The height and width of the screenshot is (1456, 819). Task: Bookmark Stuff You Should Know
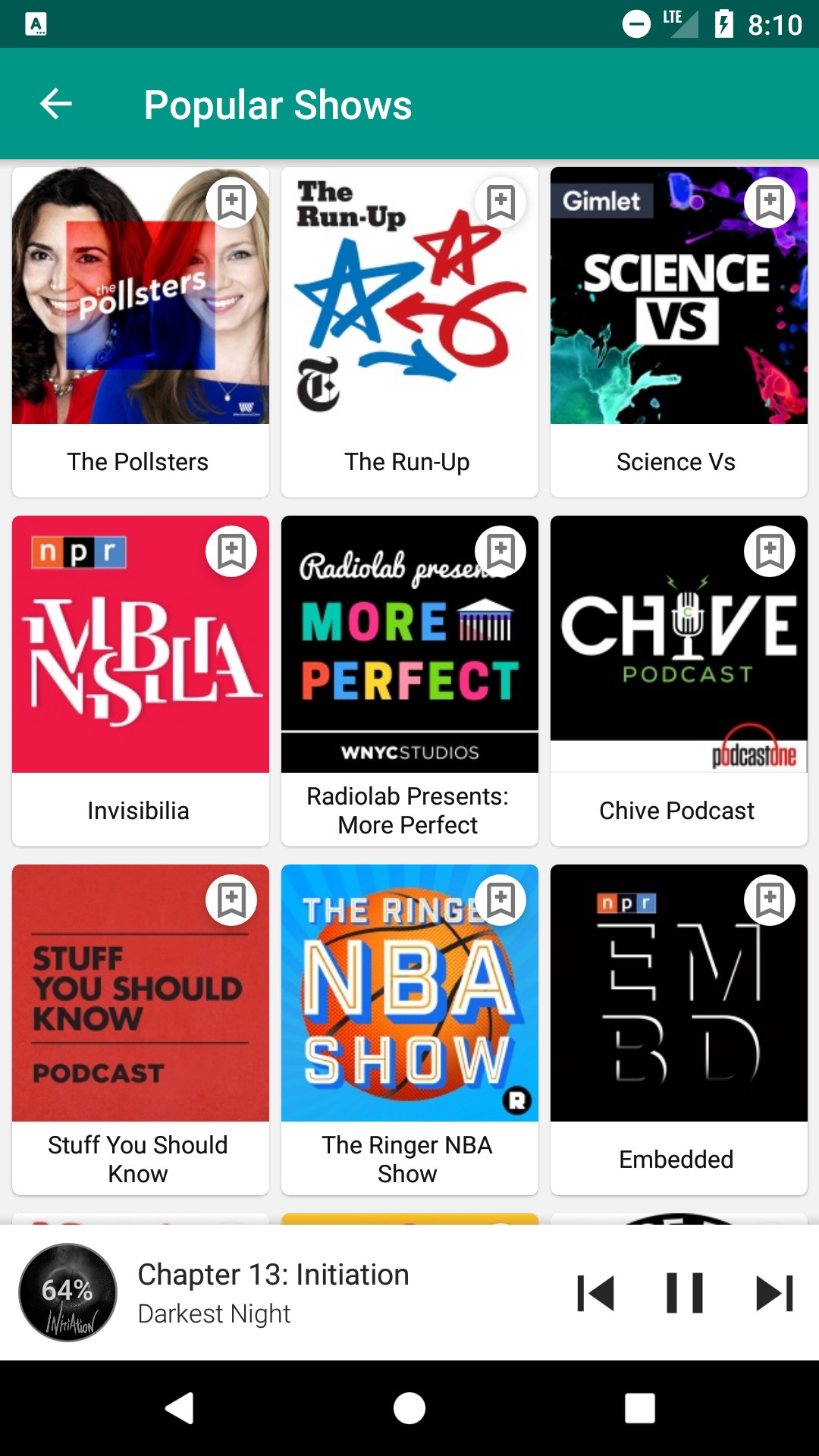tap(231, 900)
